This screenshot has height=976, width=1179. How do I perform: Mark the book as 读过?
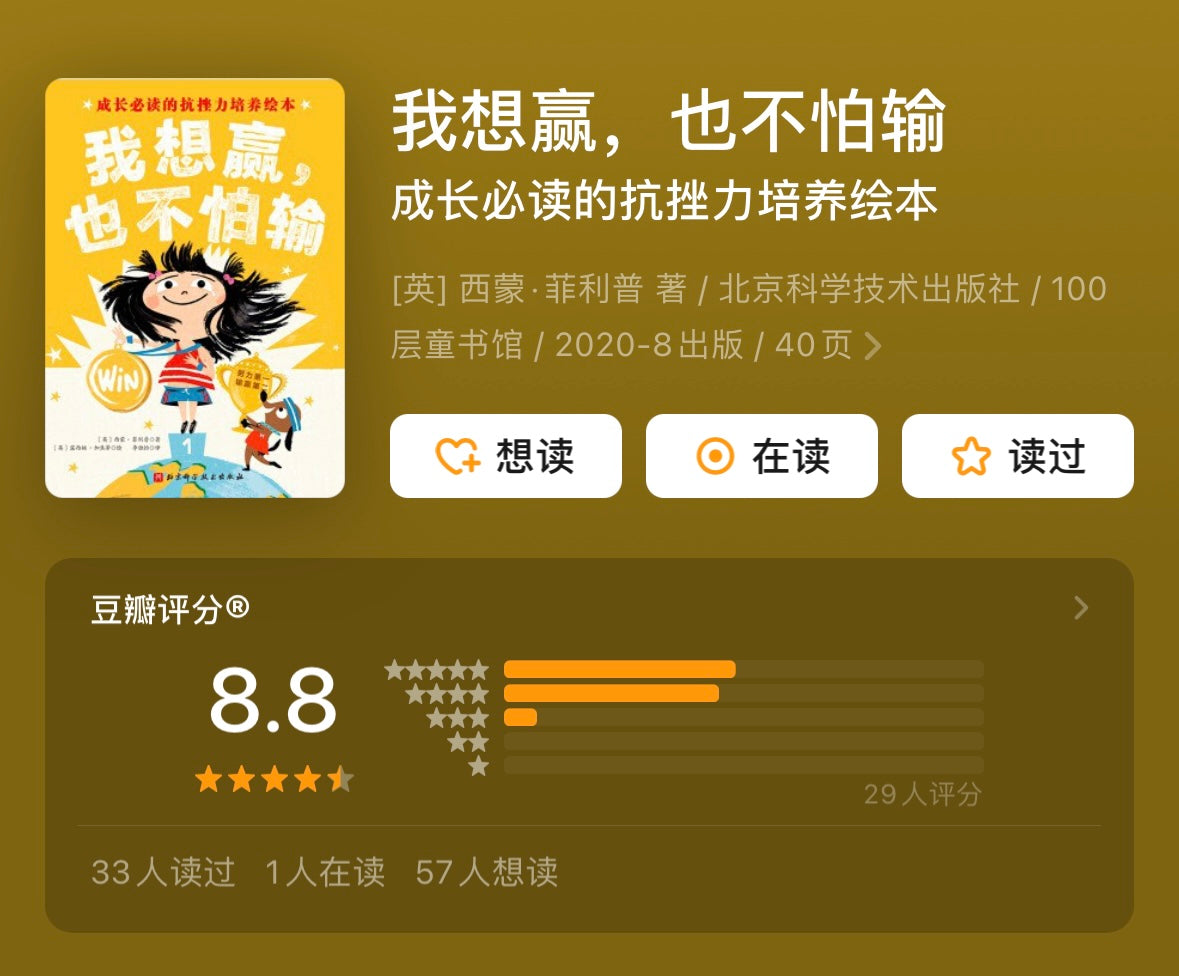1017,456
